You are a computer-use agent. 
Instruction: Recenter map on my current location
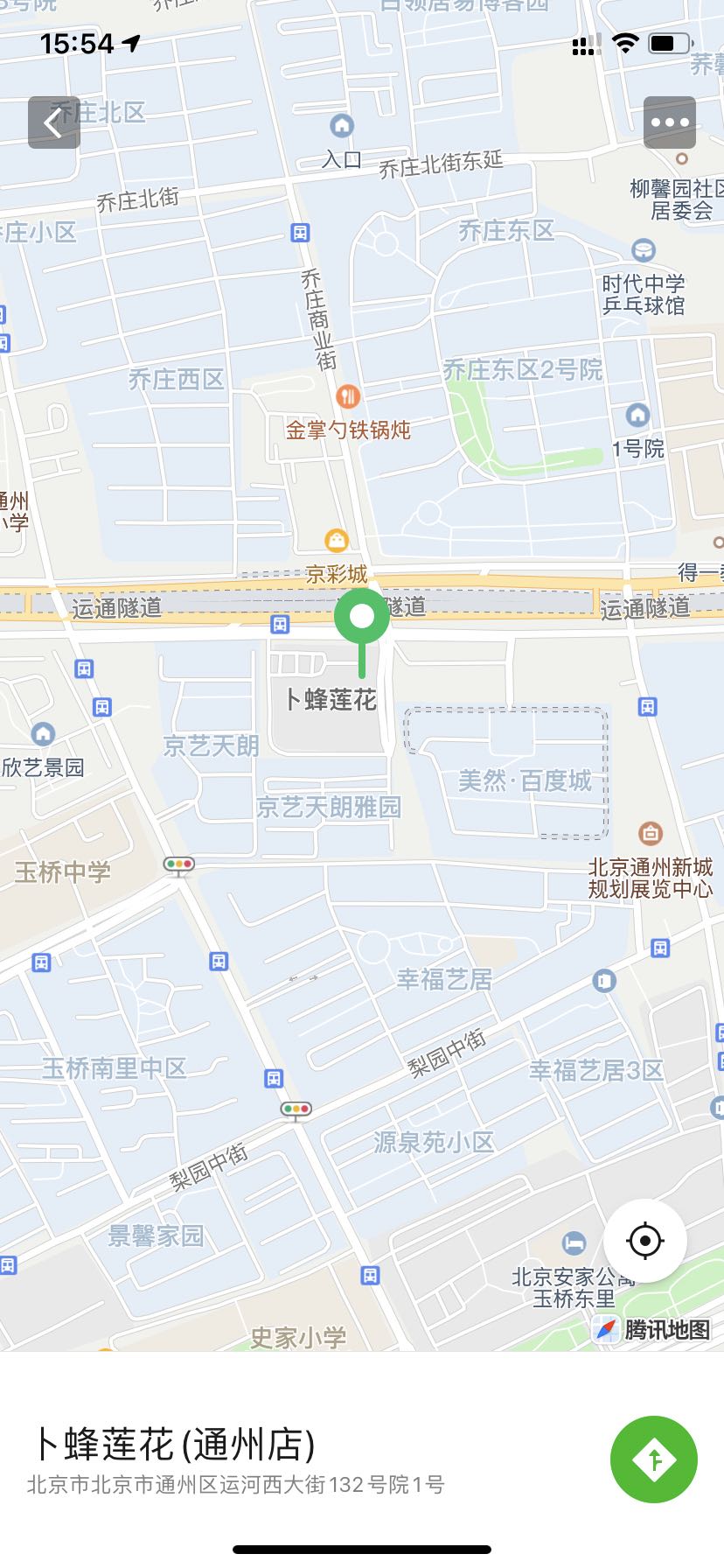click(x=645, y=1241)
